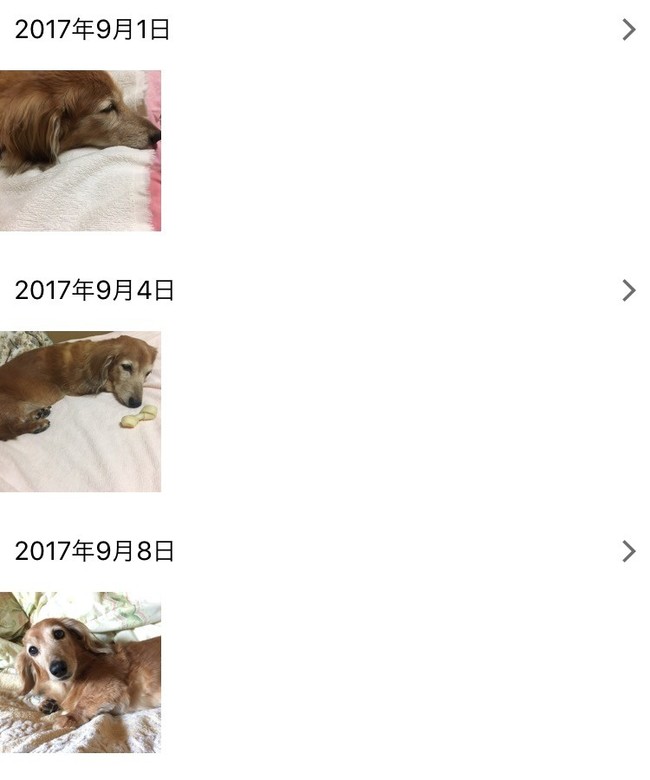
Task: Open the 2017年9月1日 section chevron
Action: tap(628, 30)
